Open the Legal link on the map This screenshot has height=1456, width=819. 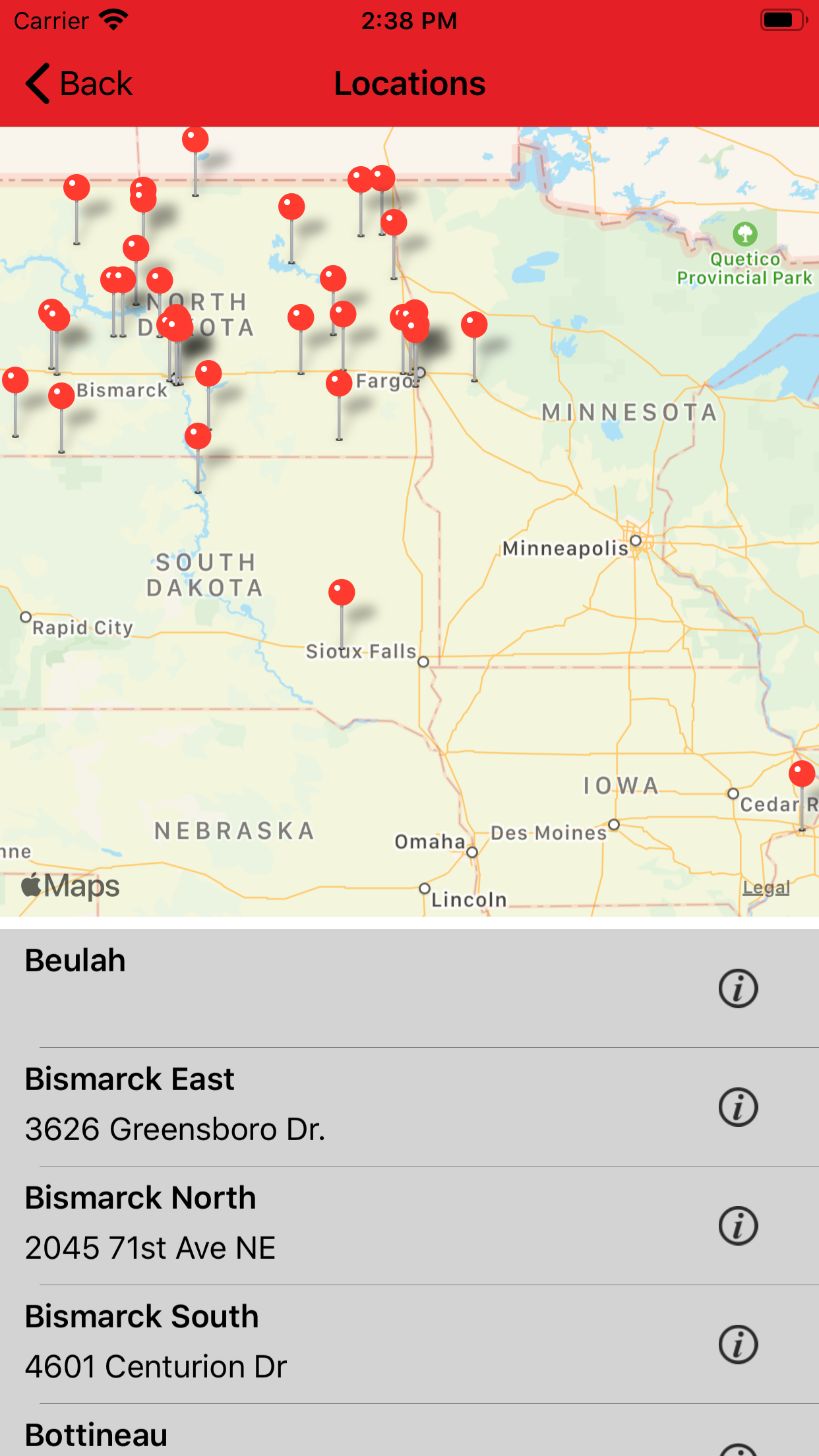coord(766,888)
